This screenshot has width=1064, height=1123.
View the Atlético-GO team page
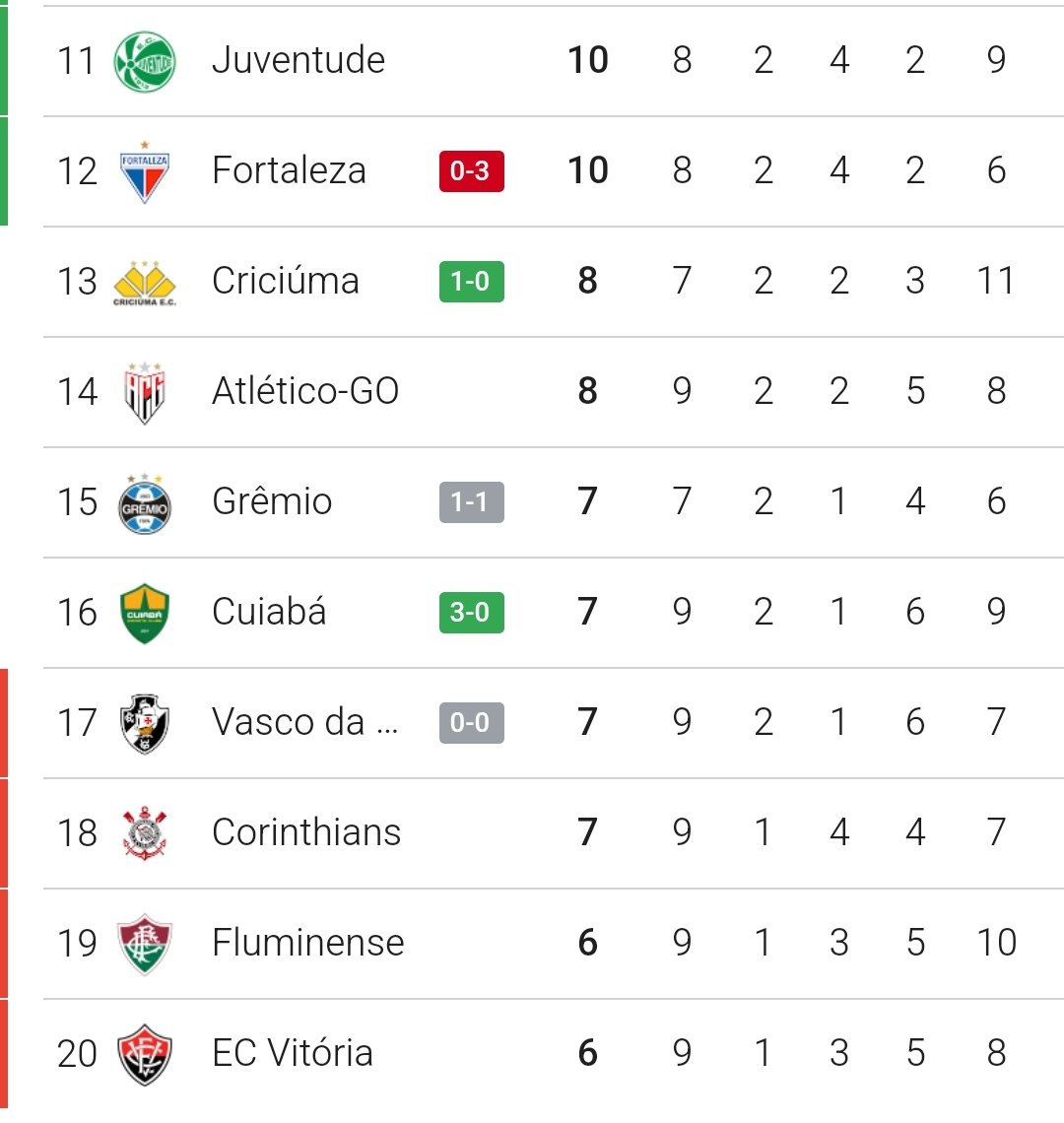tap(305, 391)
